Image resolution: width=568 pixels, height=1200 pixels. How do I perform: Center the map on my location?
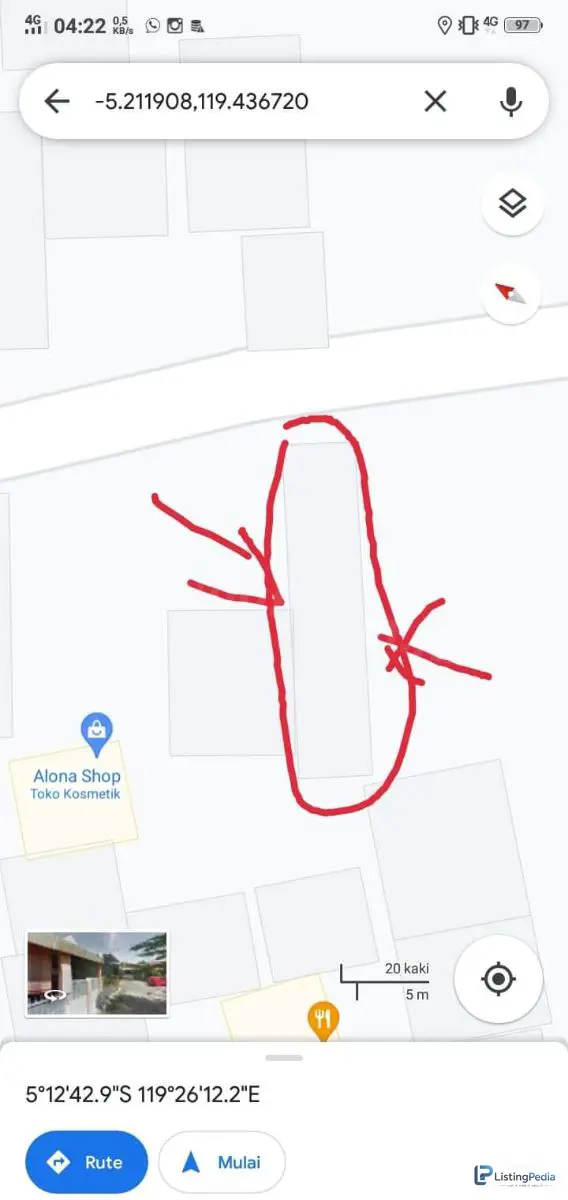(x=499, y=978)
